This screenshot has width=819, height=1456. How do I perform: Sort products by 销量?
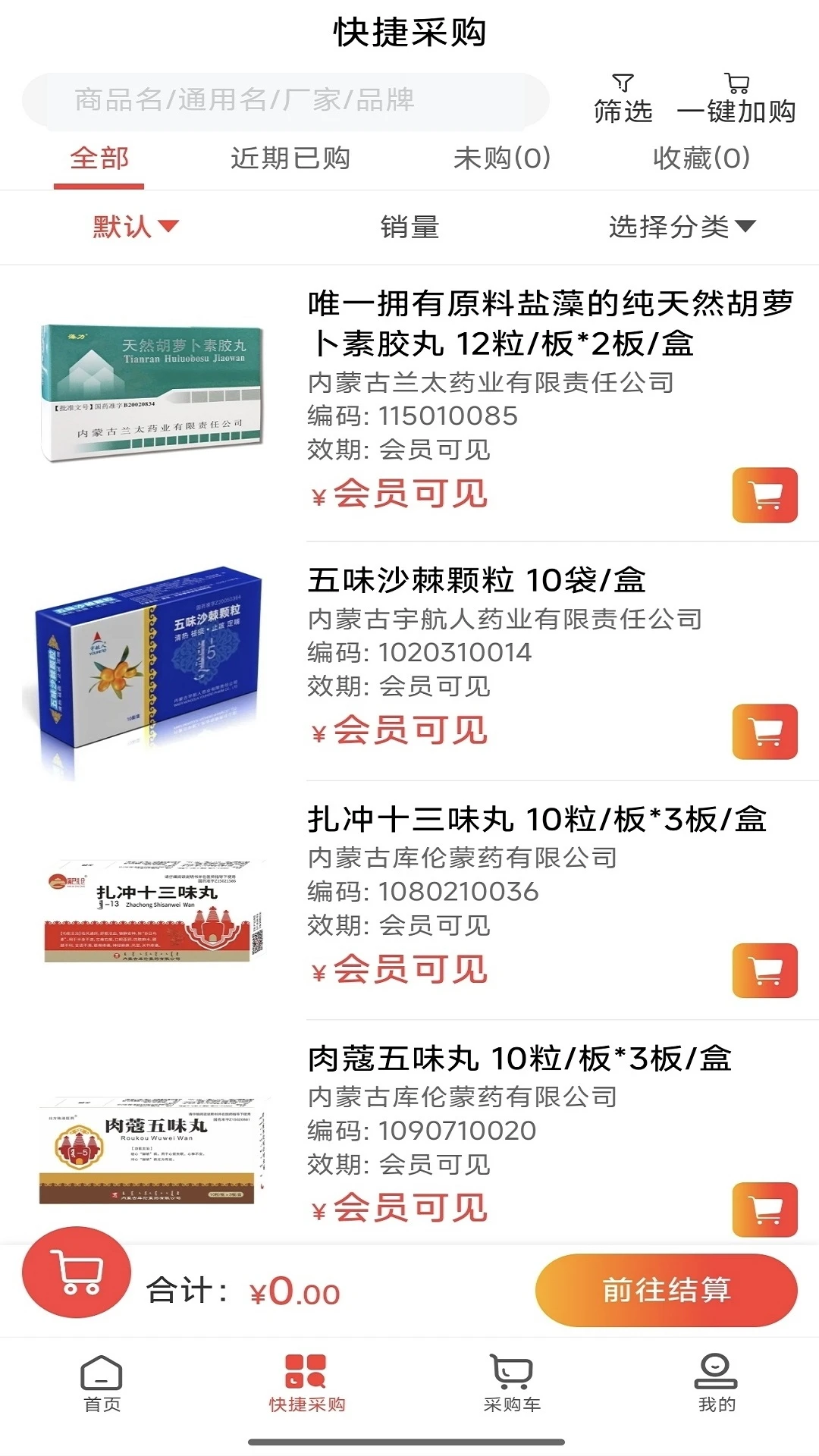pos(409,227)
